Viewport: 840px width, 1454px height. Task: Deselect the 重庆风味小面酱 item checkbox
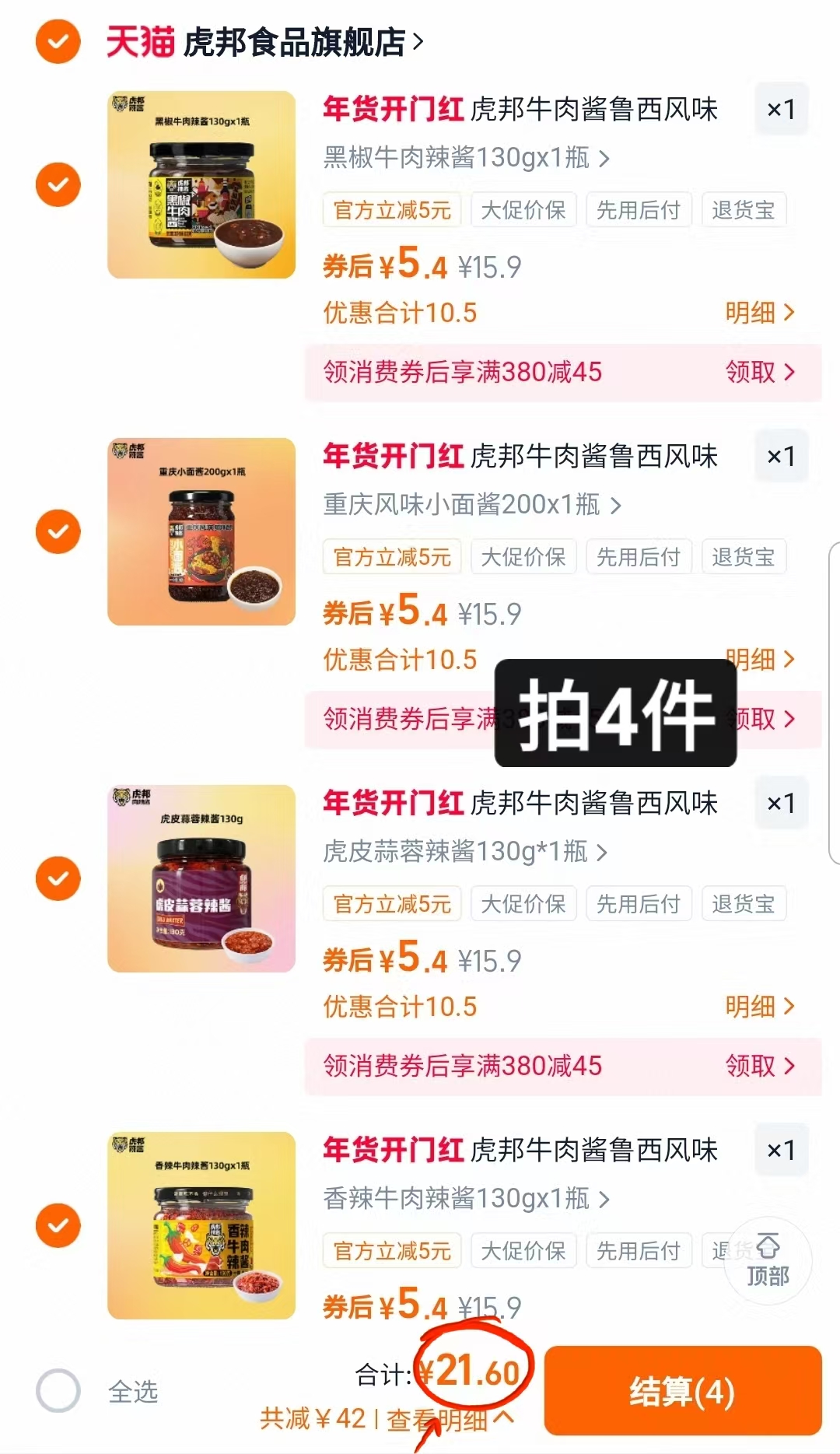tap(58, 531)
